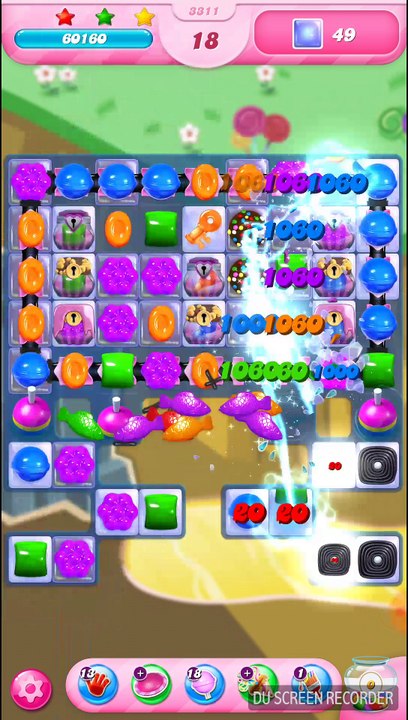Tap the green candy next to the key
Screen dimensions: 408x720
click(161, 228)
